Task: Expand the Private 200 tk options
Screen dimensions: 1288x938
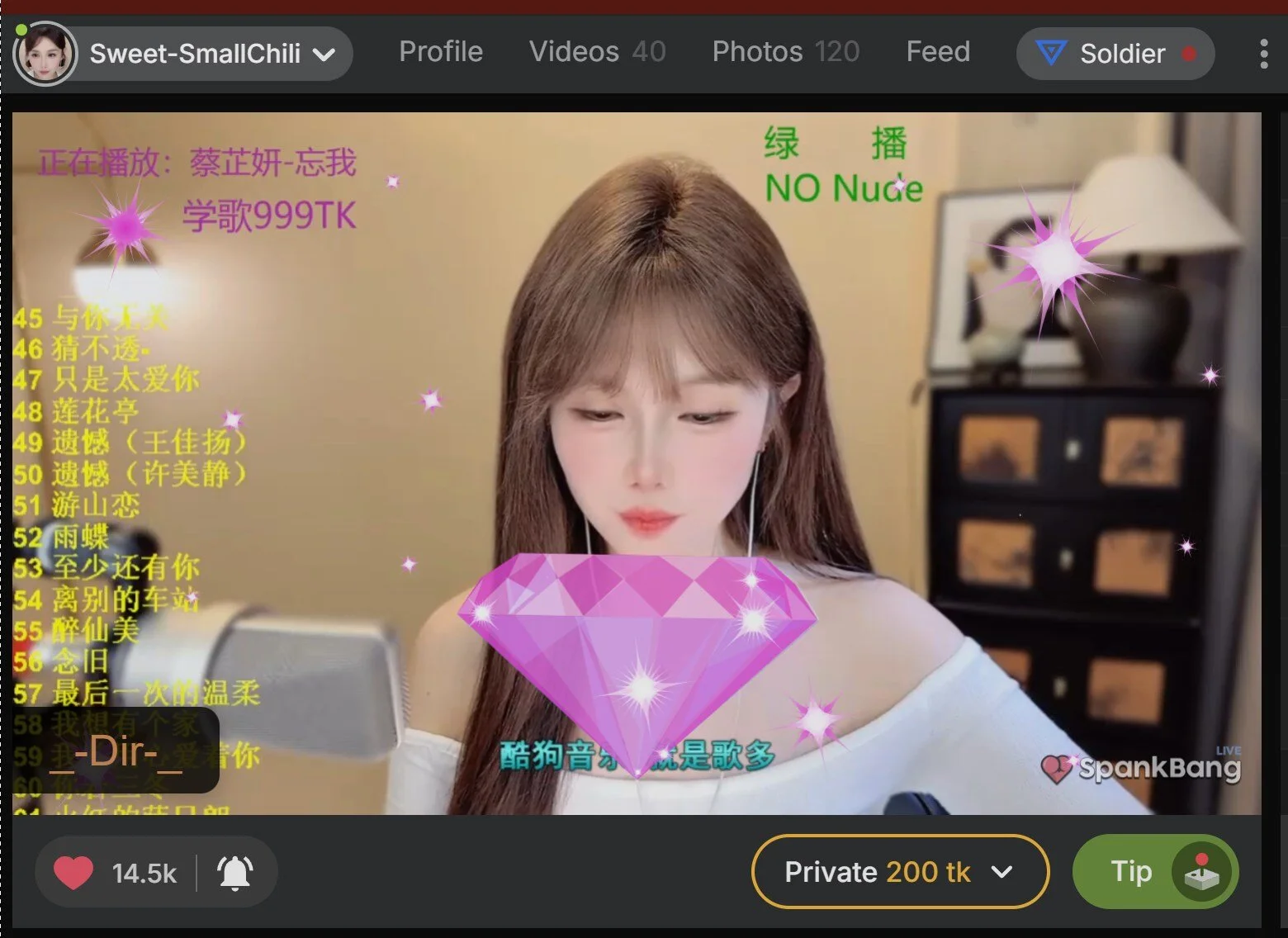Action: coord(1002,872)
